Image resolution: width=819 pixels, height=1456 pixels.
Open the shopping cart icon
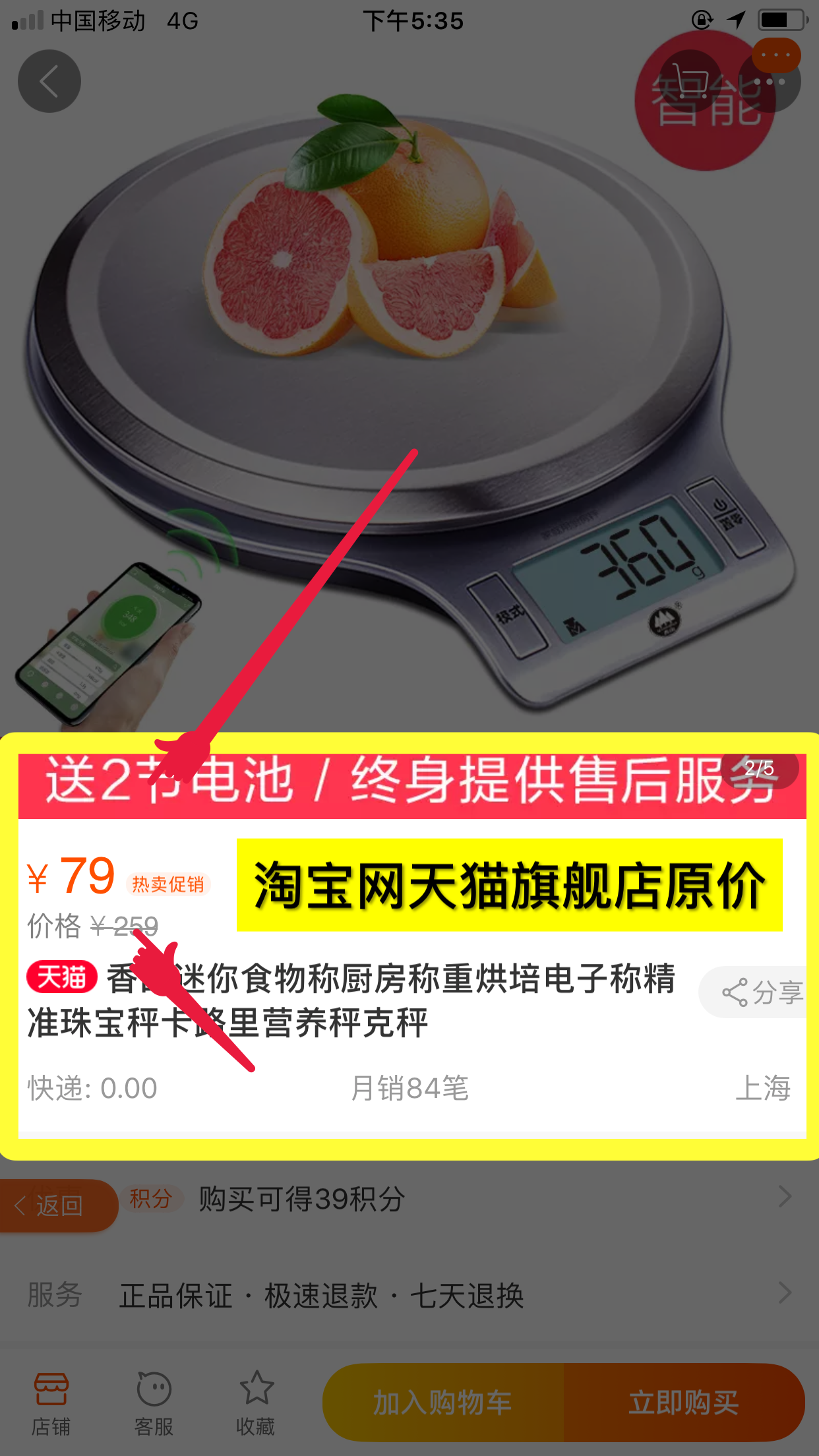point(690,81)
